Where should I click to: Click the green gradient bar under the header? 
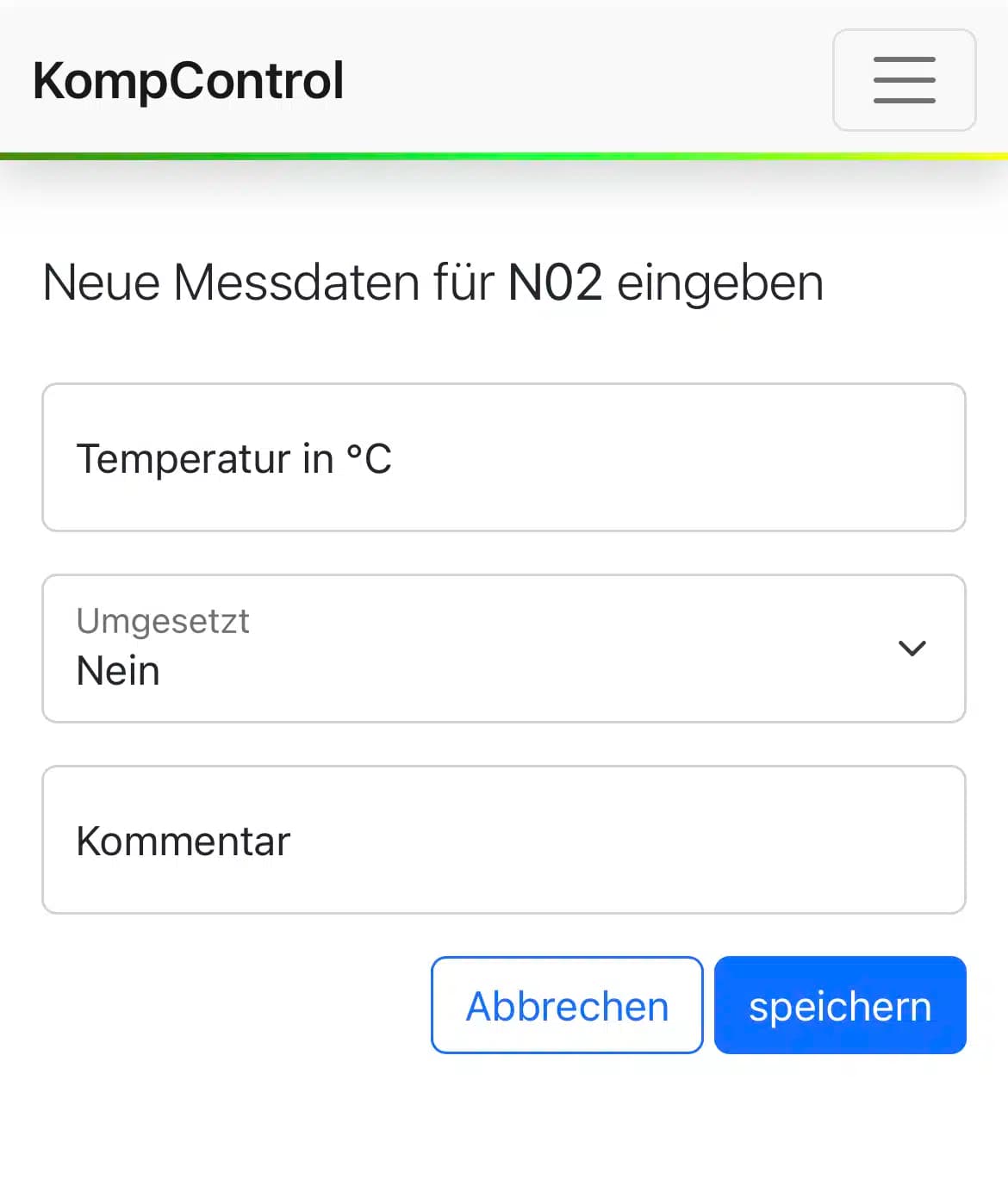(504, 155)
